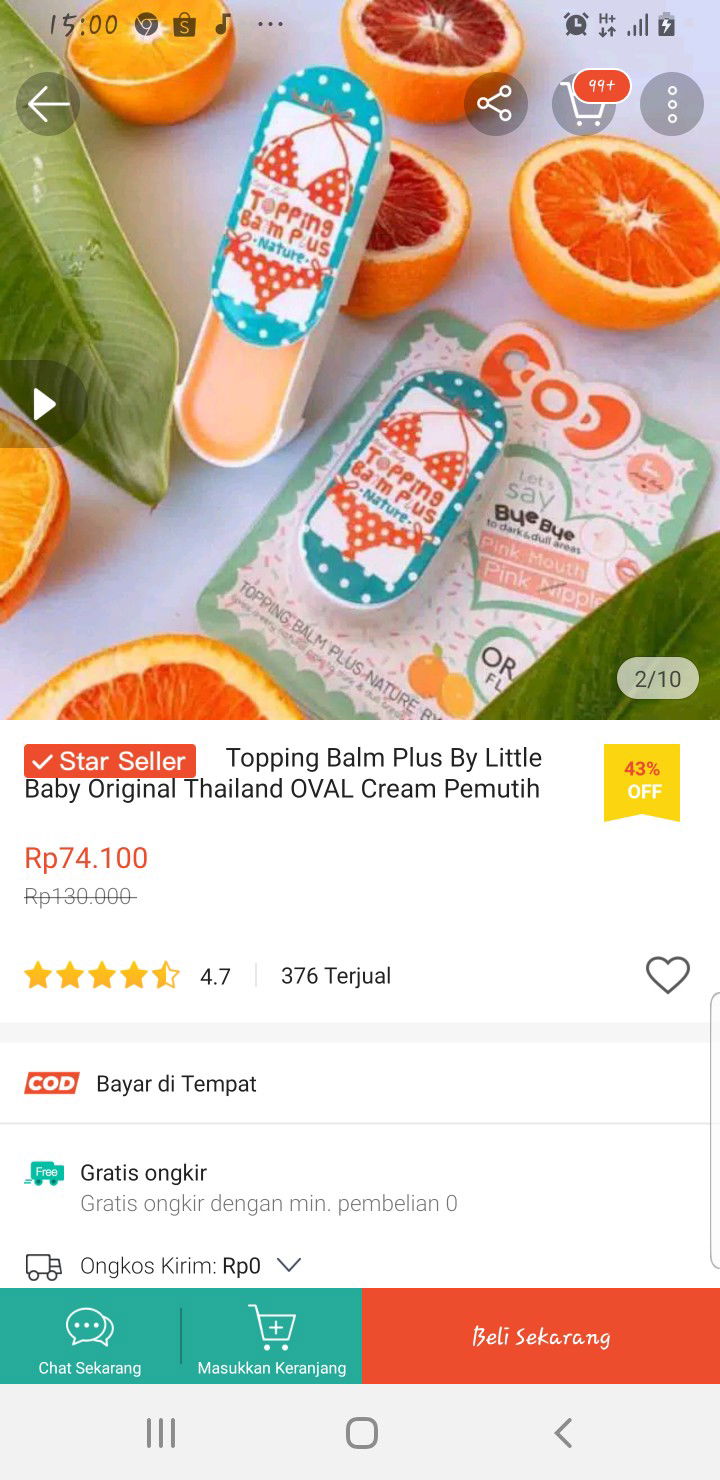Open the shopping cart with 99+ items
Image resolution: width=720 pixels, height=1480 pixels.
[x=586, y=104]
